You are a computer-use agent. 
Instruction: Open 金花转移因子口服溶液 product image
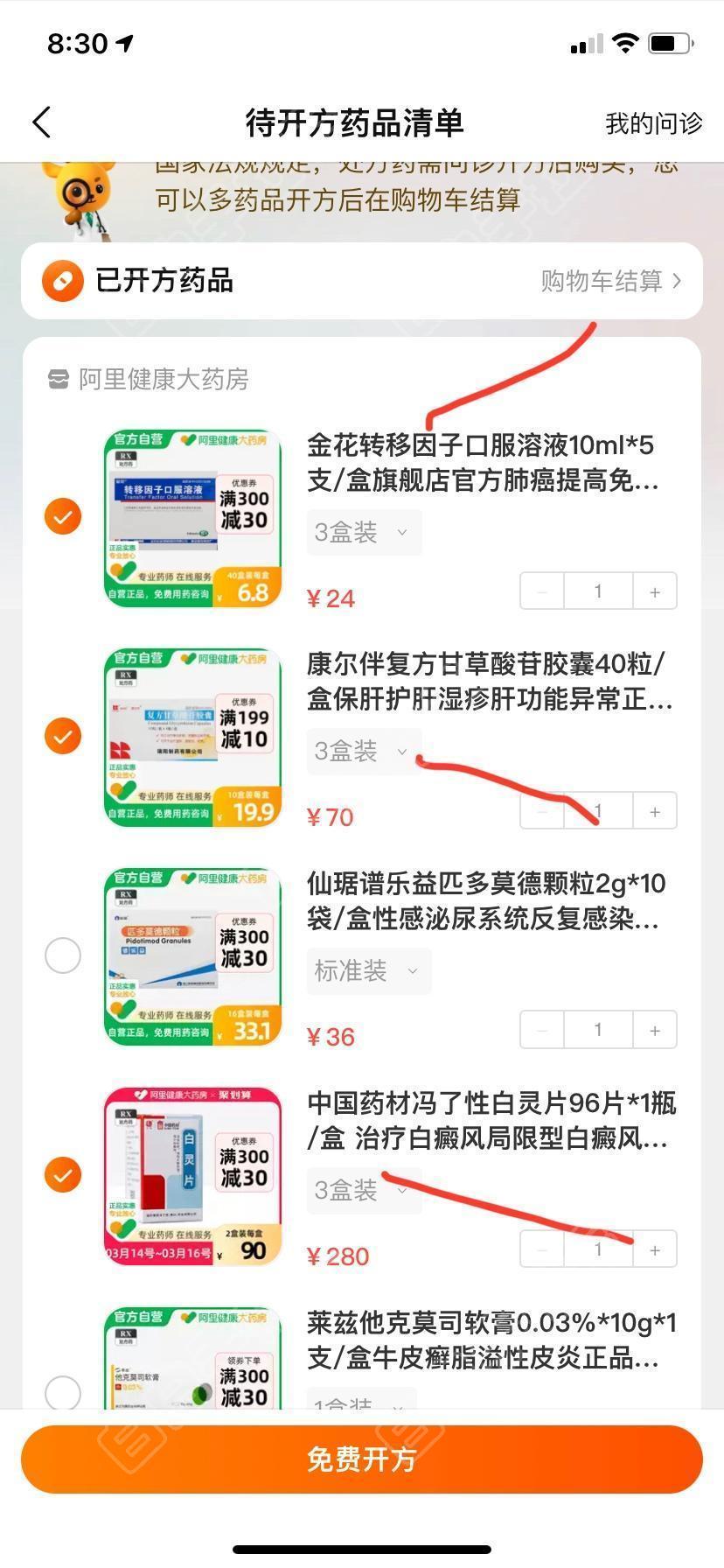point(193,518)
